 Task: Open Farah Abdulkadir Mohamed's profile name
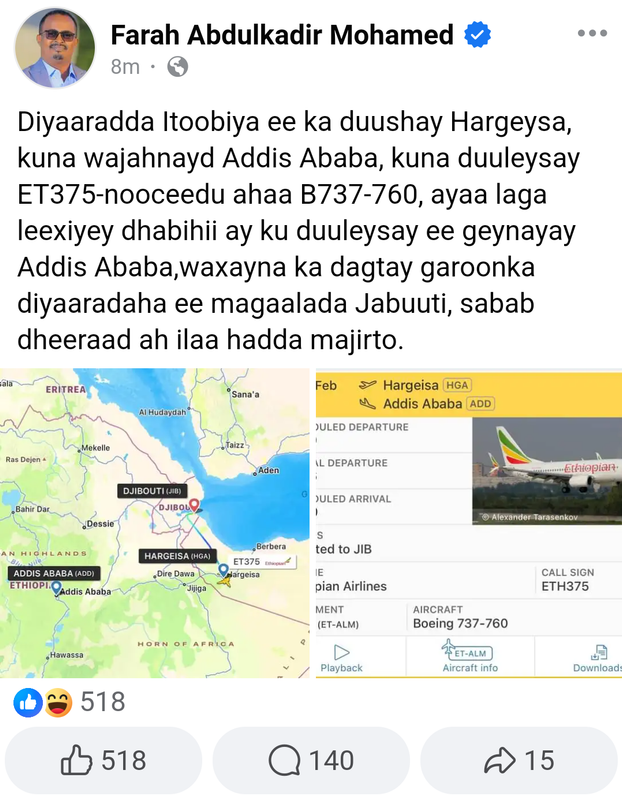coord(281,36)
